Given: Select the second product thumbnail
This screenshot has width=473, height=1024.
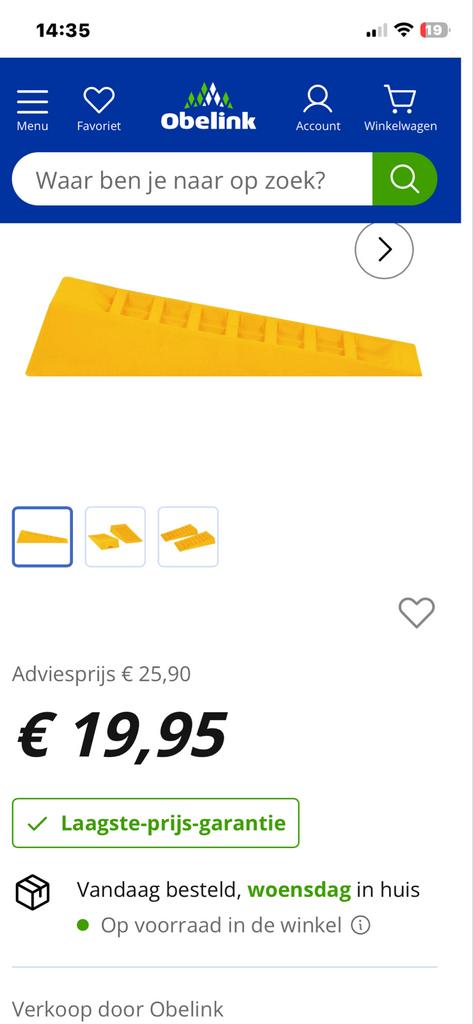Looking at the screenshot, I should point(115,537).
